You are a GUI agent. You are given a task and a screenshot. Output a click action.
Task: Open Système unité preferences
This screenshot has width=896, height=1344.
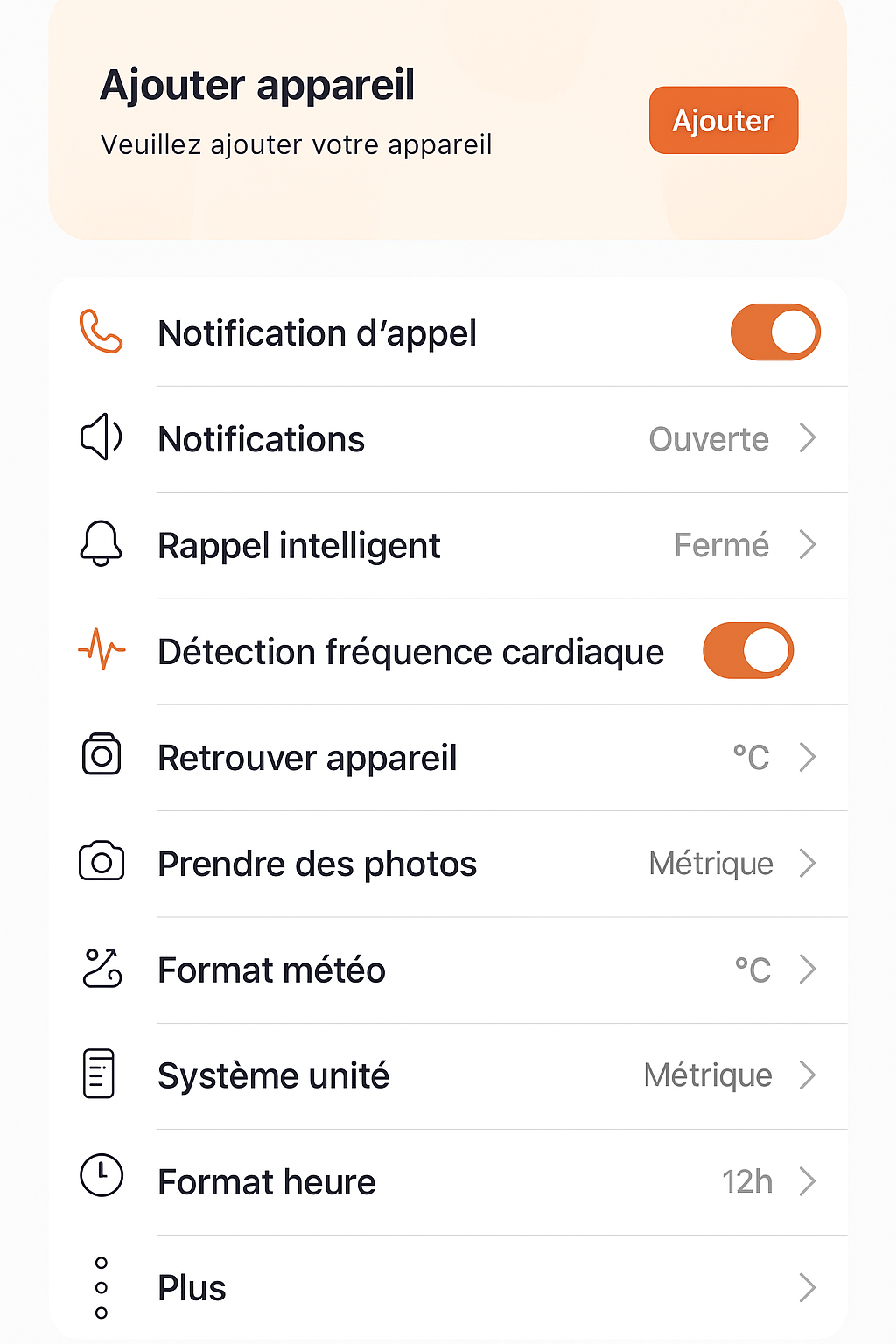pyautogui.click(x=448, y=1075)
